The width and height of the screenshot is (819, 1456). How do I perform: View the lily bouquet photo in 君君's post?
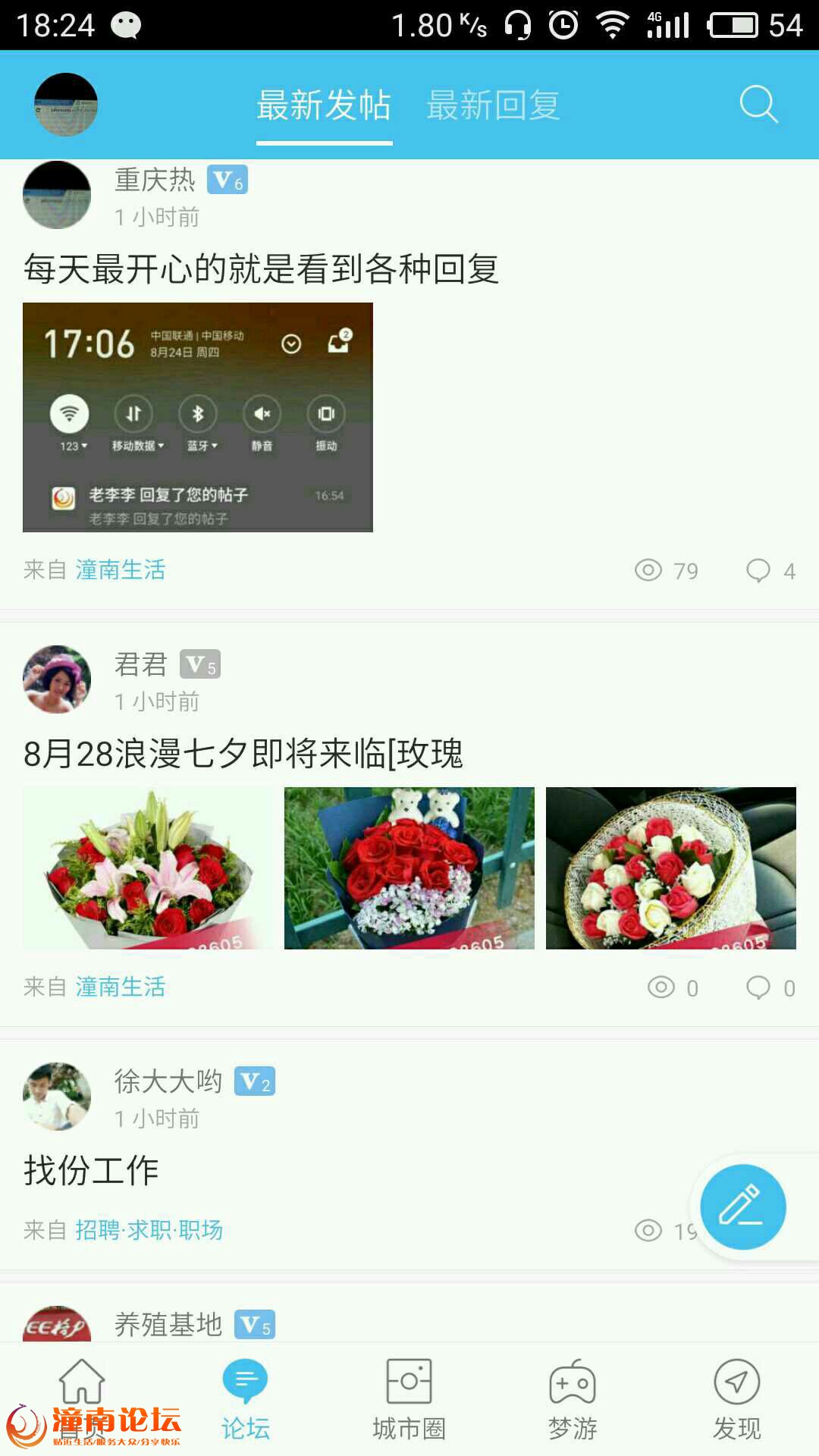tap(148, 868)
